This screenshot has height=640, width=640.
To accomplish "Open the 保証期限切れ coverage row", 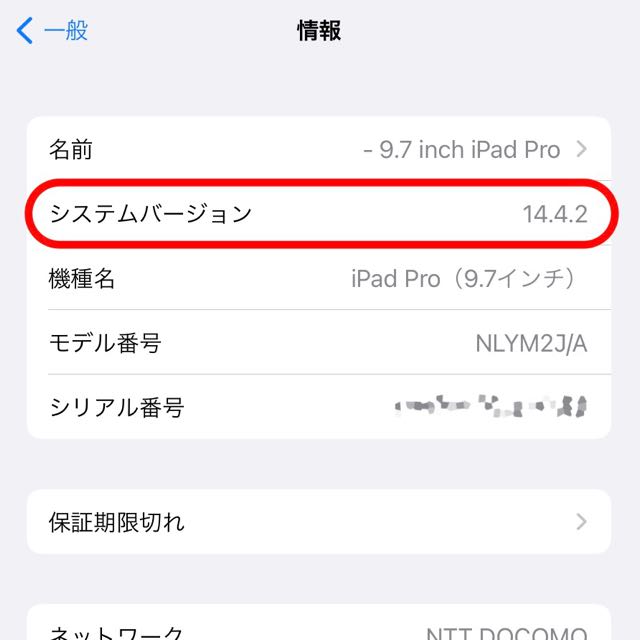I will click(318, 522).
